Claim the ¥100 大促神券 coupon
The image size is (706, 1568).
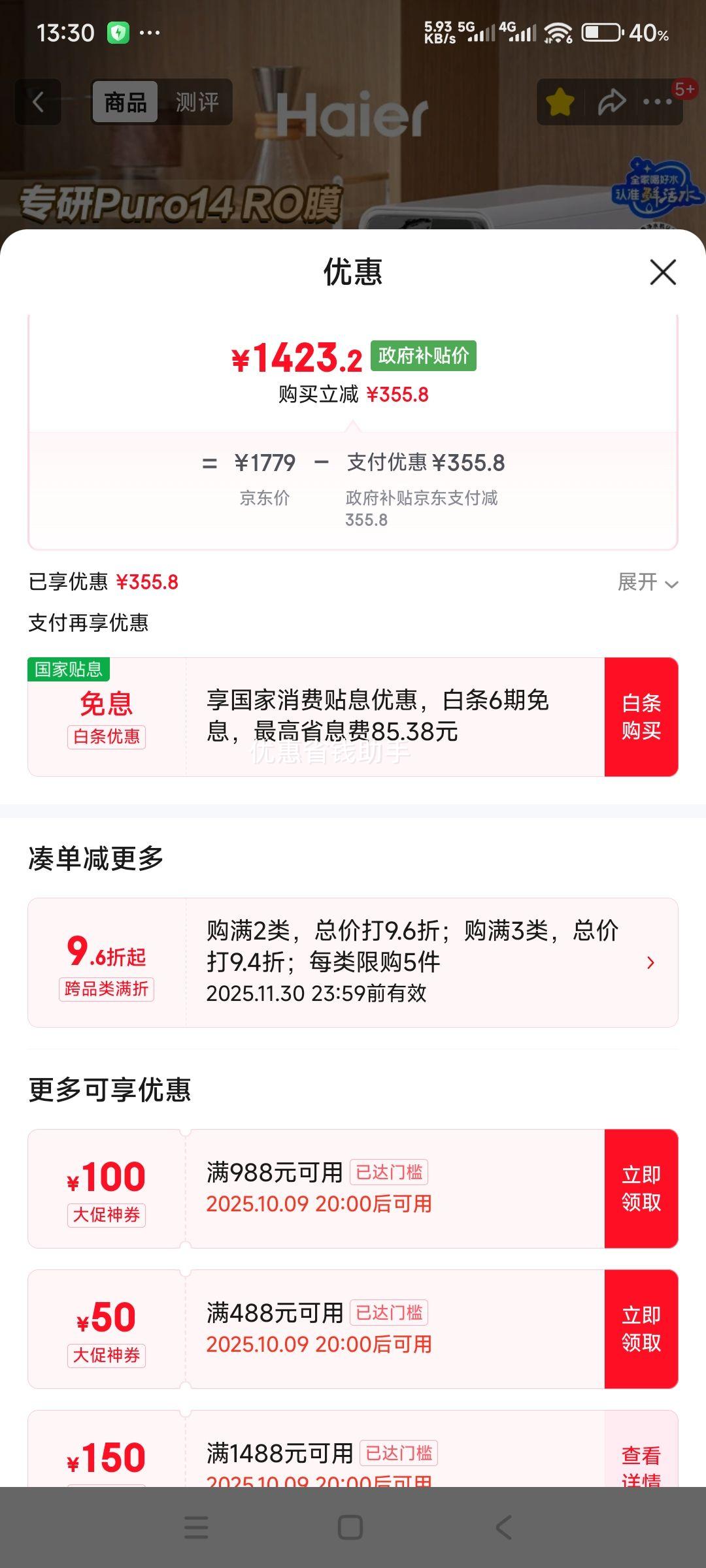point(641,1188)
